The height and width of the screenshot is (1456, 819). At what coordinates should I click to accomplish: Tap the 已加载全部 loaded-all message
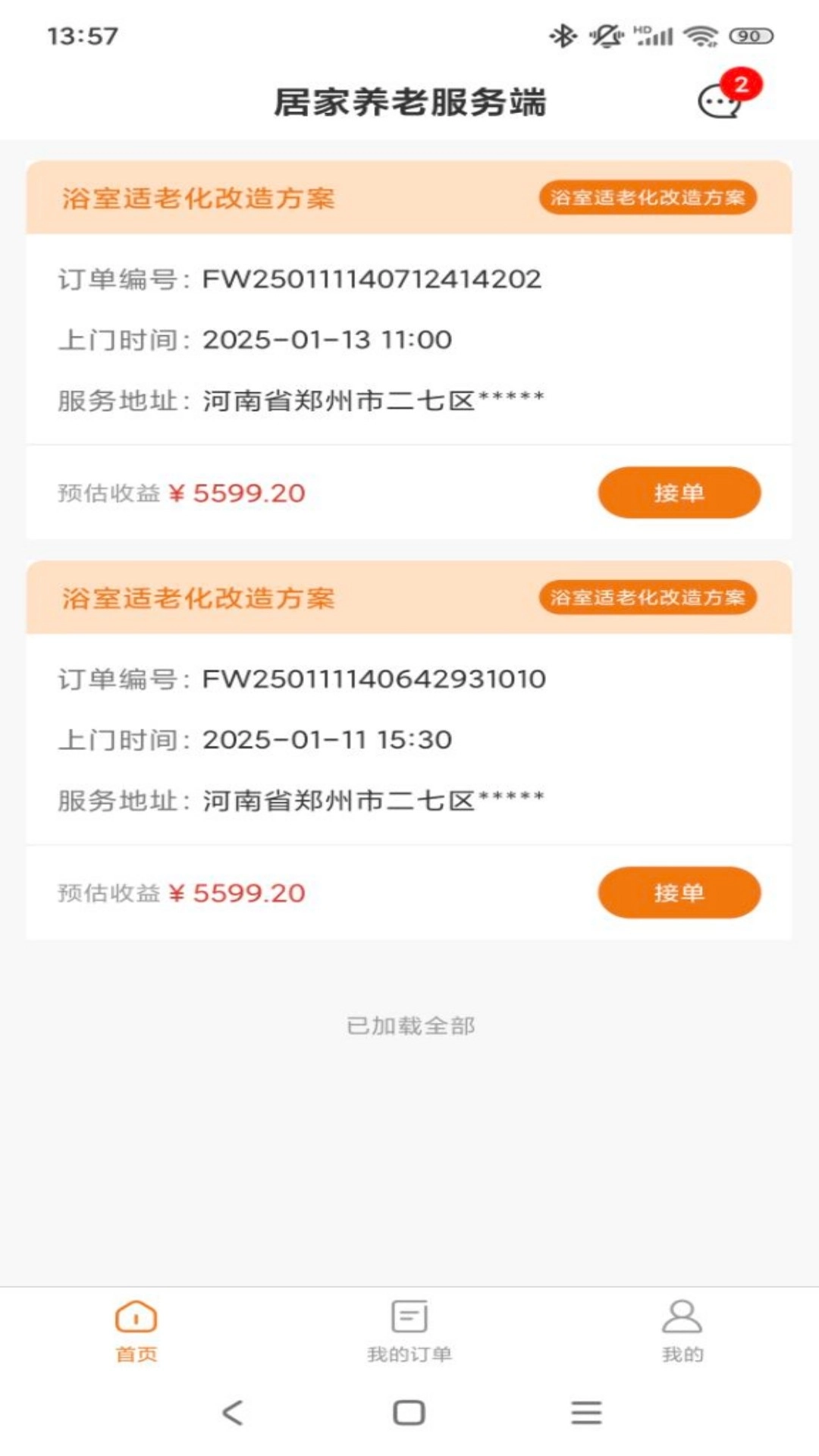(x=409, y=1024)
